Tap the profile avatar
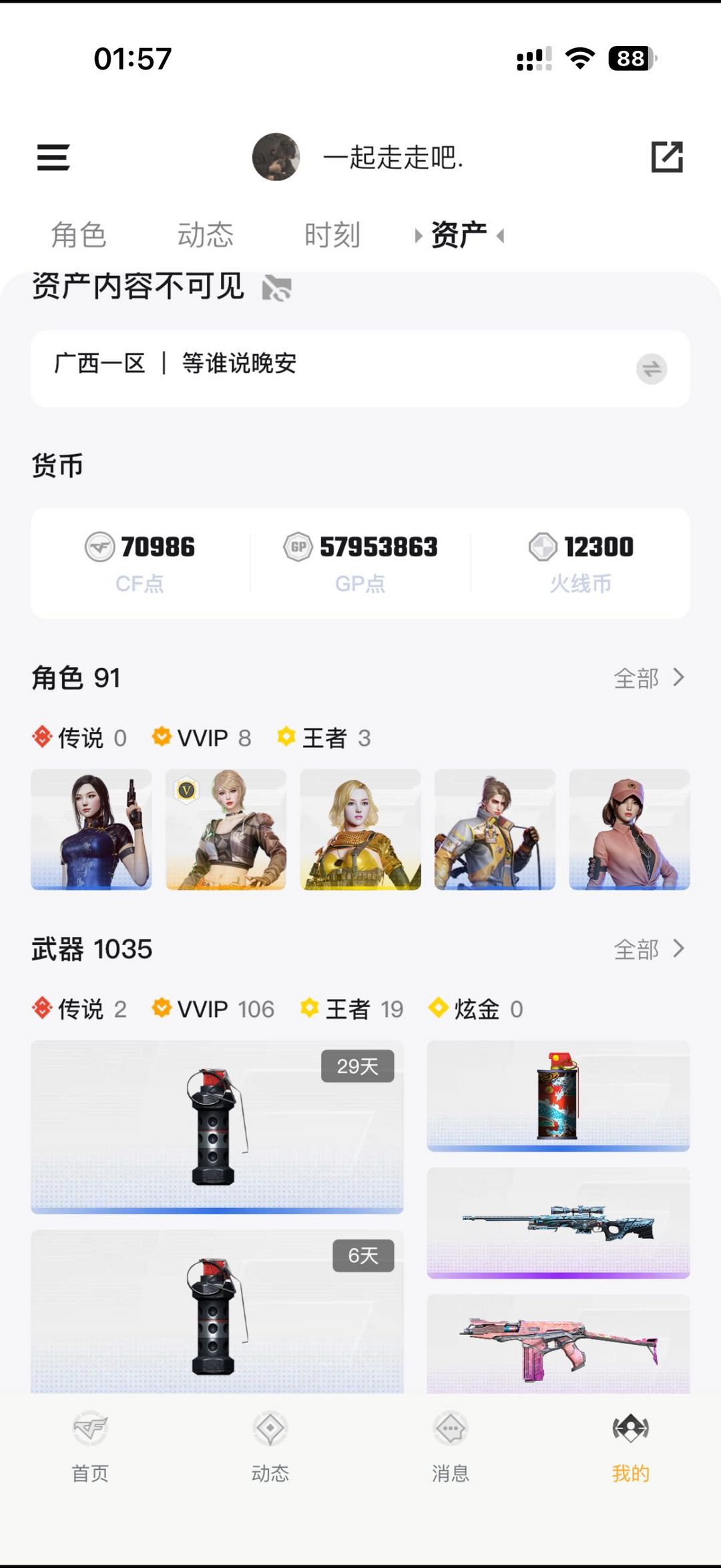 click(276, 157)
